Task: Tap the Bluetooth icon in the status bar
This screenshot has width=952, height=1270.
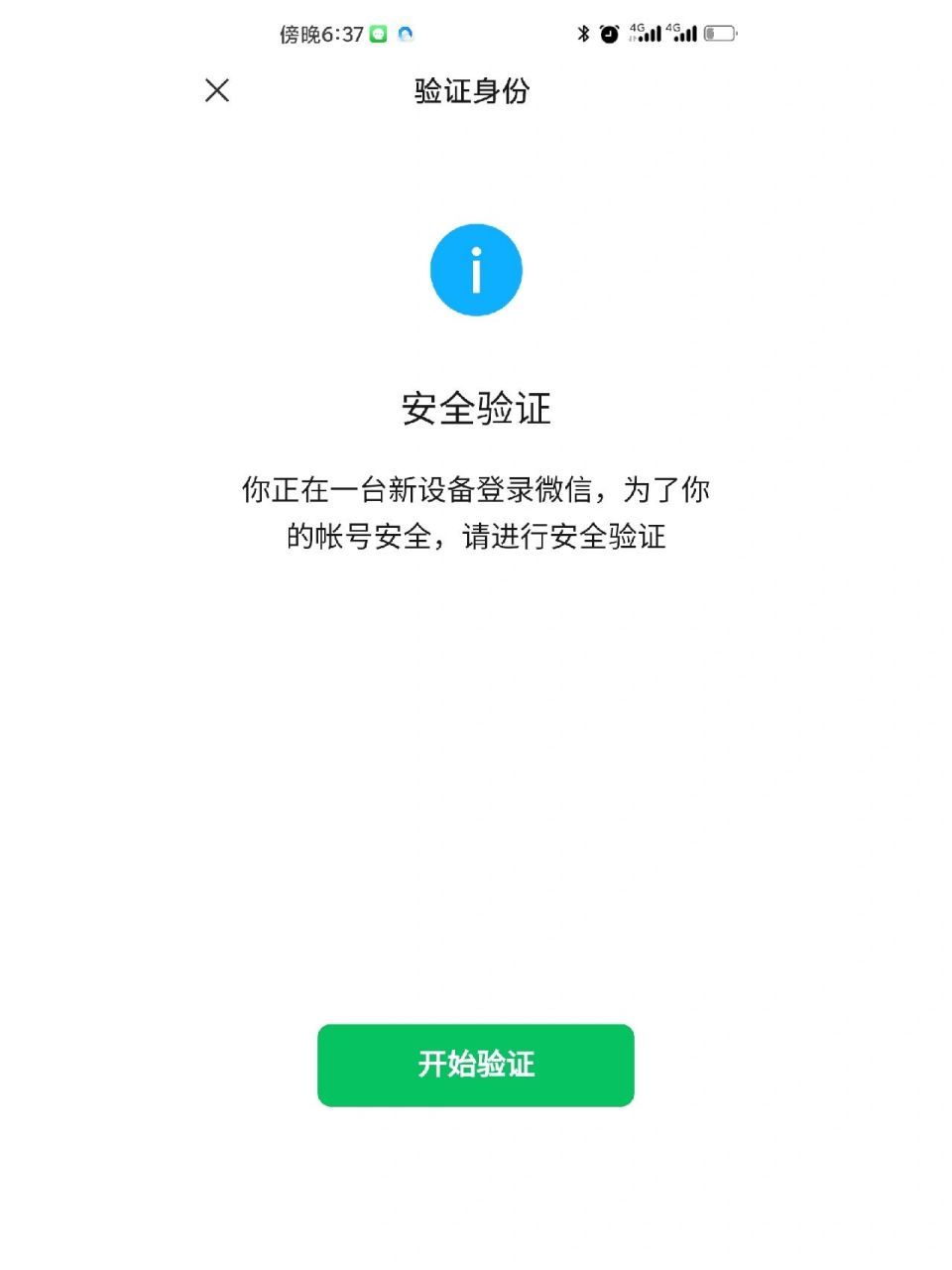Action: click(x=584, y=33)
